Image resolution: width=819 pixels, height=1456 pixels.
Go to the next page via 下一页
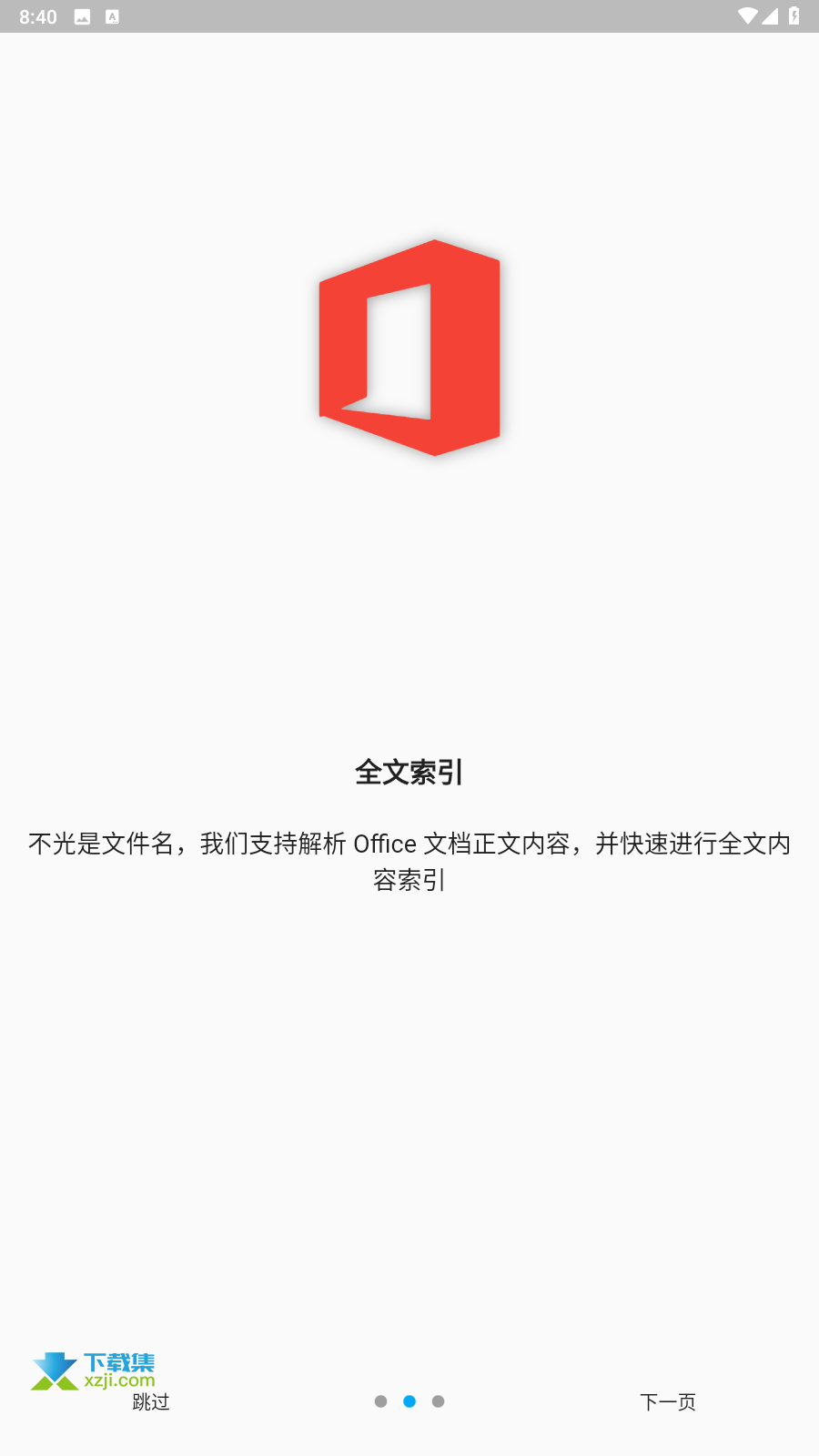(x=668, y=1401)
